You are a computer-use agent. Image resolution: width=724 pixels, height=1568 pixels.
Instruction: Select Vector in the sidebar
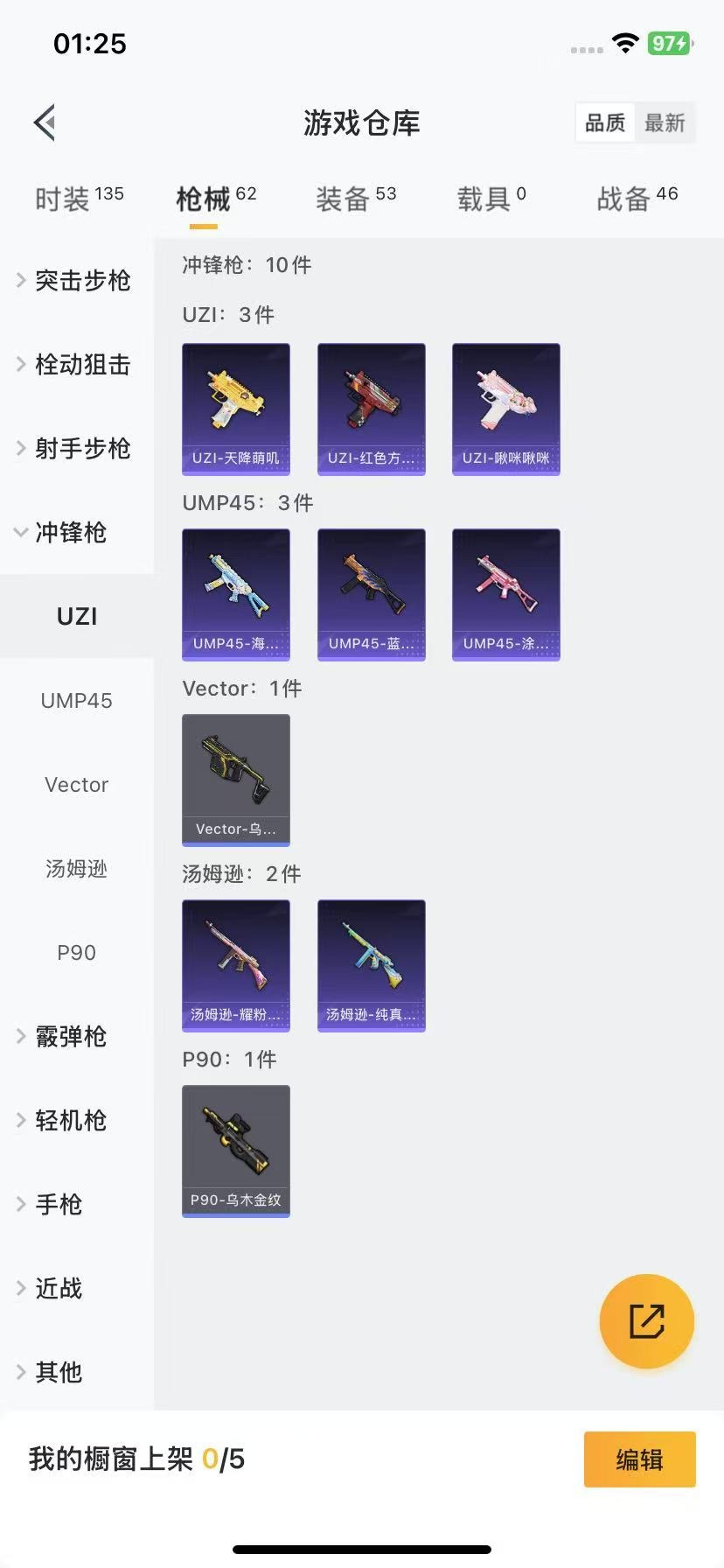(77, 784)
